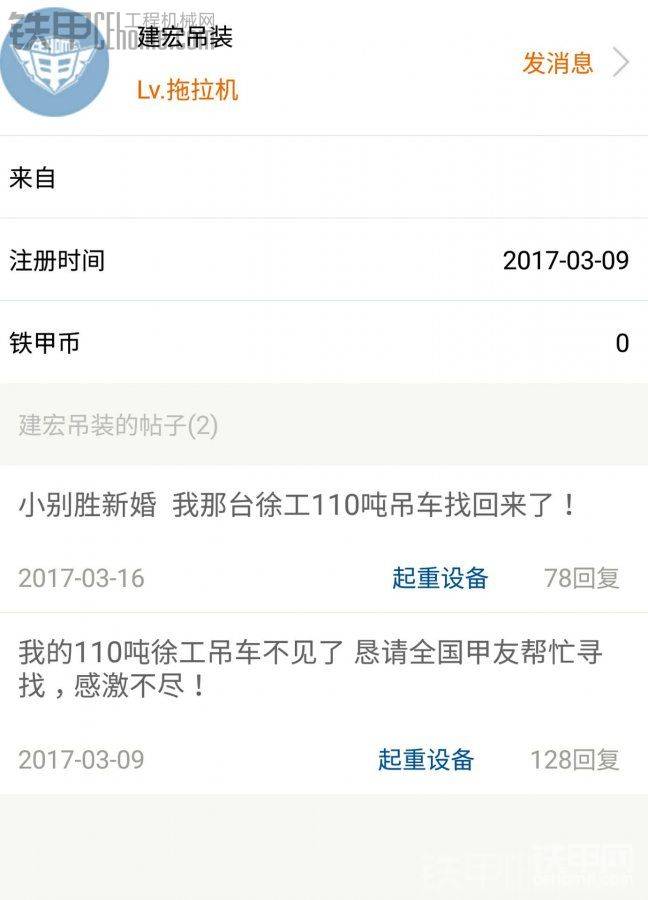The image size is (648, 900).
Task: Open 起重设备 tag on the 2017-03-09 post
Action: pyautogui.click(x=426, y=759)
